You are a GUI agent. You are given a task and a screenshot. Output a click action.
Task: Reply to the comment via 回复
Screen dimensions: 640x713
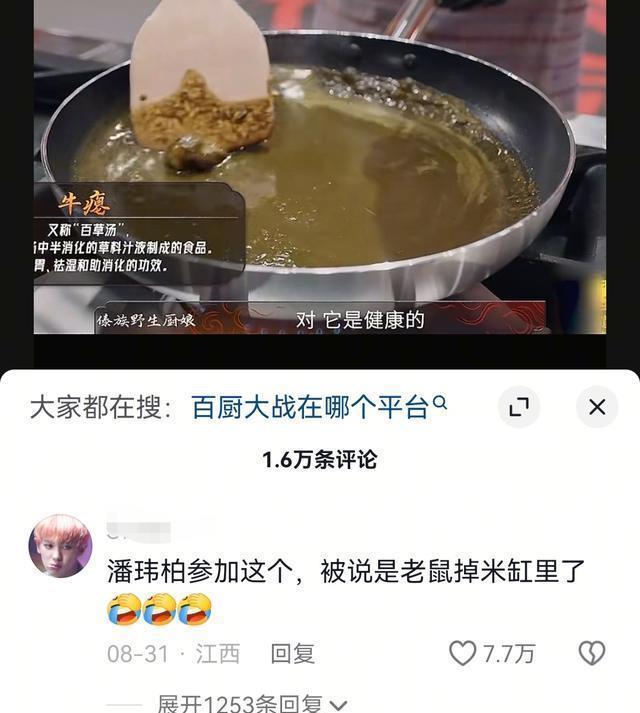[x=292, y=654]
